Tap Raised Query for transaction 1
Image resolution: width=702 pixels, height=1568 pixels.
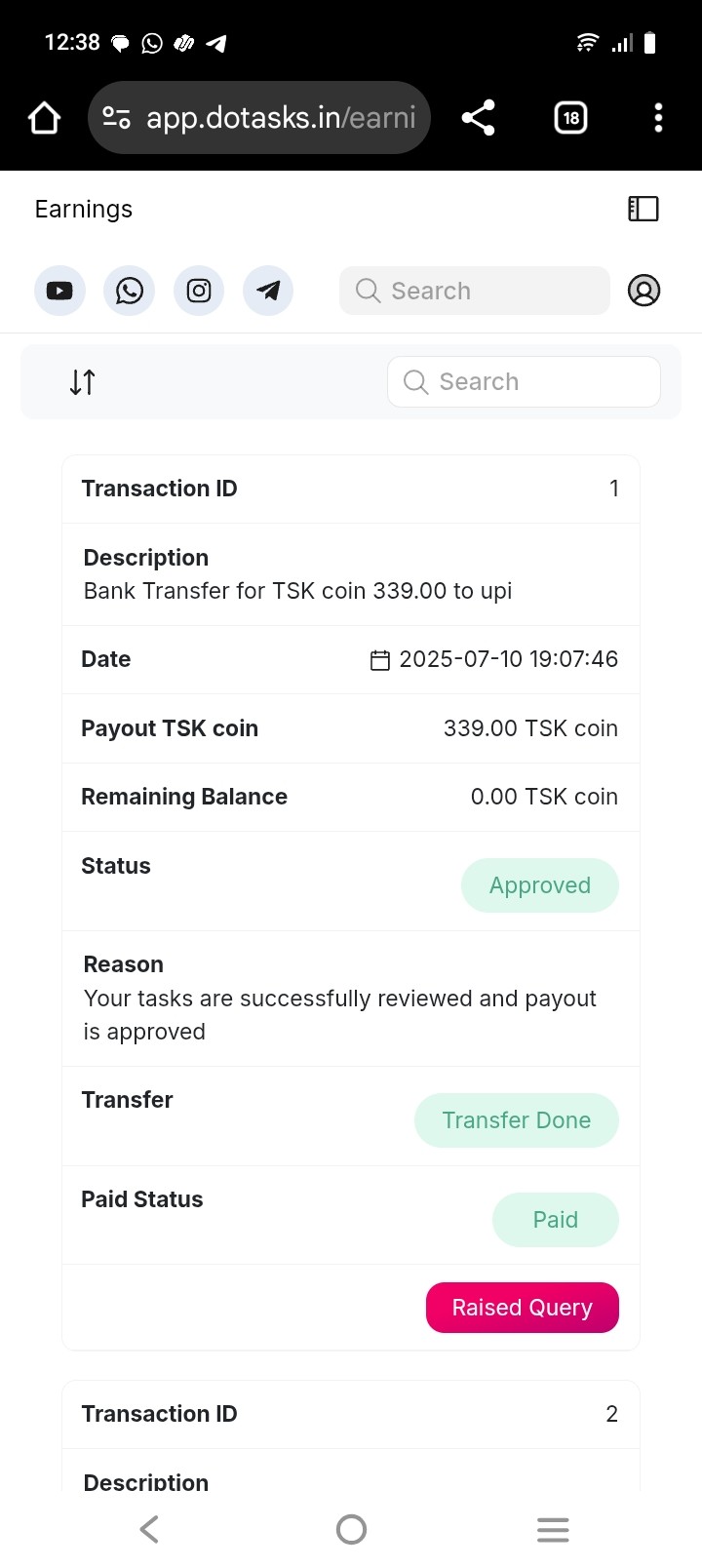point(522,1307)
